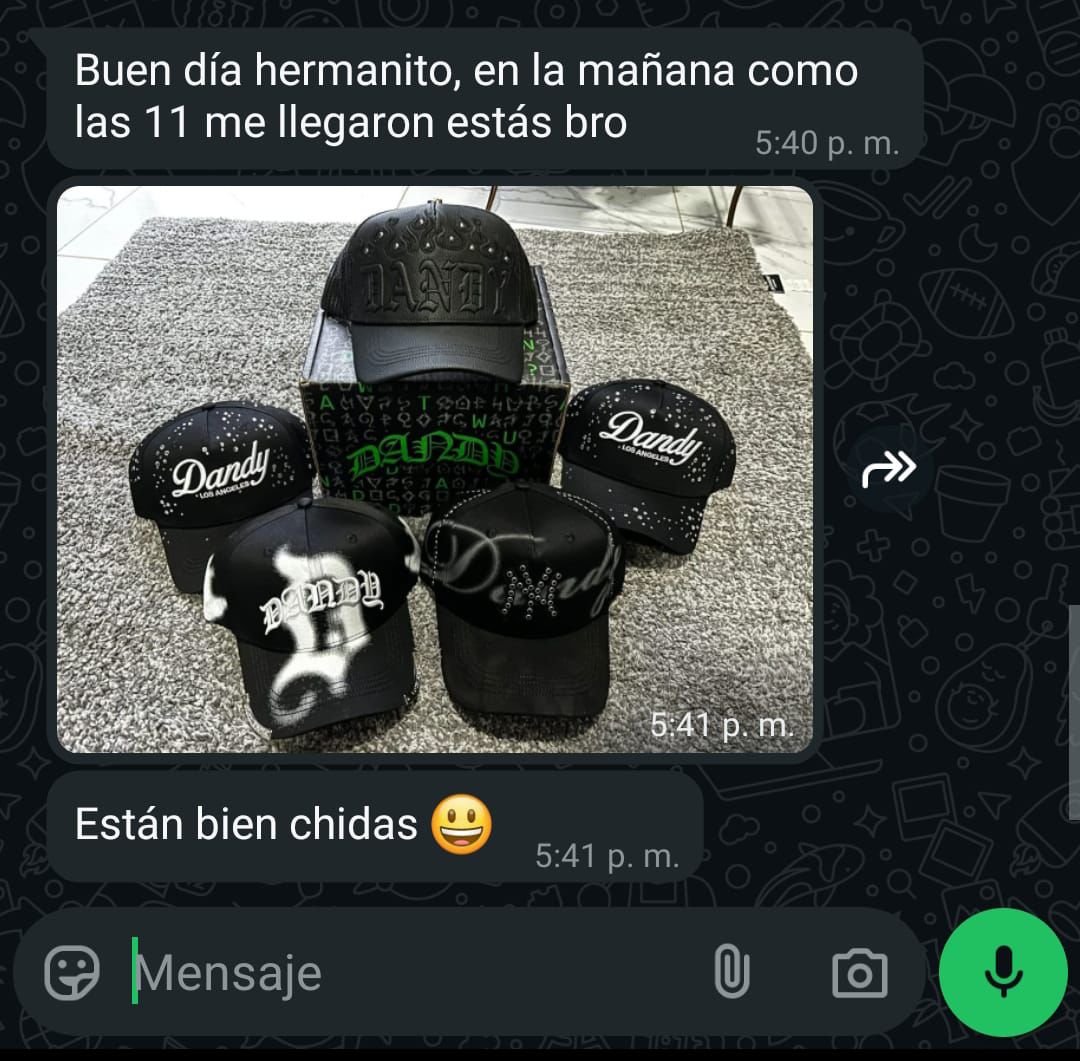1080x1061 pixels.
Task: Forward the caps photo using the arrow icon
Action: pos(888,467)
